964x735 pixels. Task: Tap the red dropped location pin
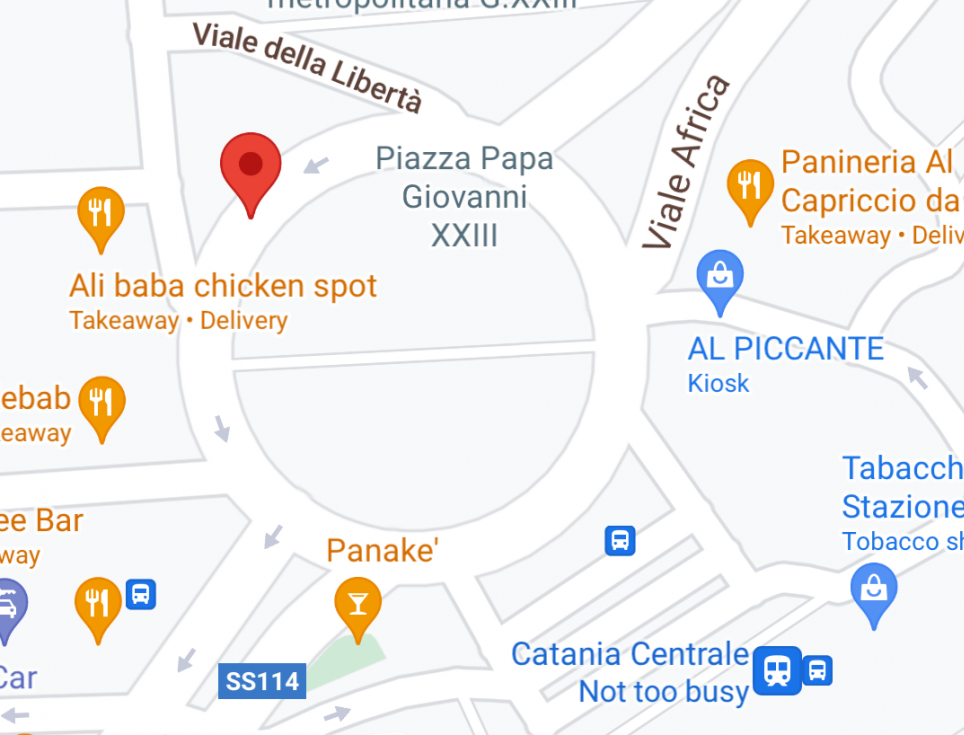coord(250,166)
